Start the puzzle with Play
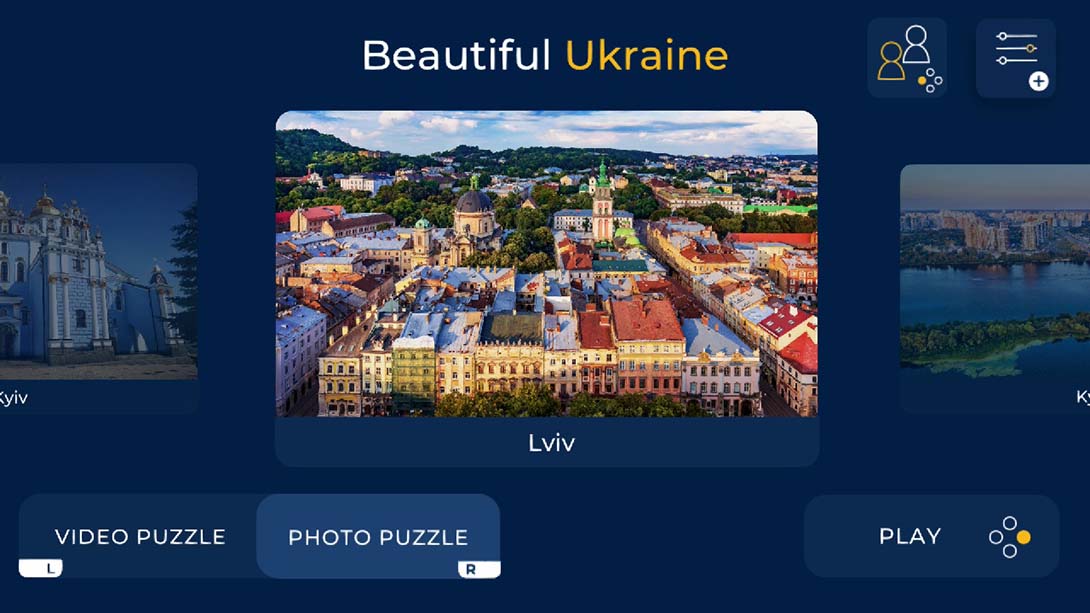 [930, 537]
